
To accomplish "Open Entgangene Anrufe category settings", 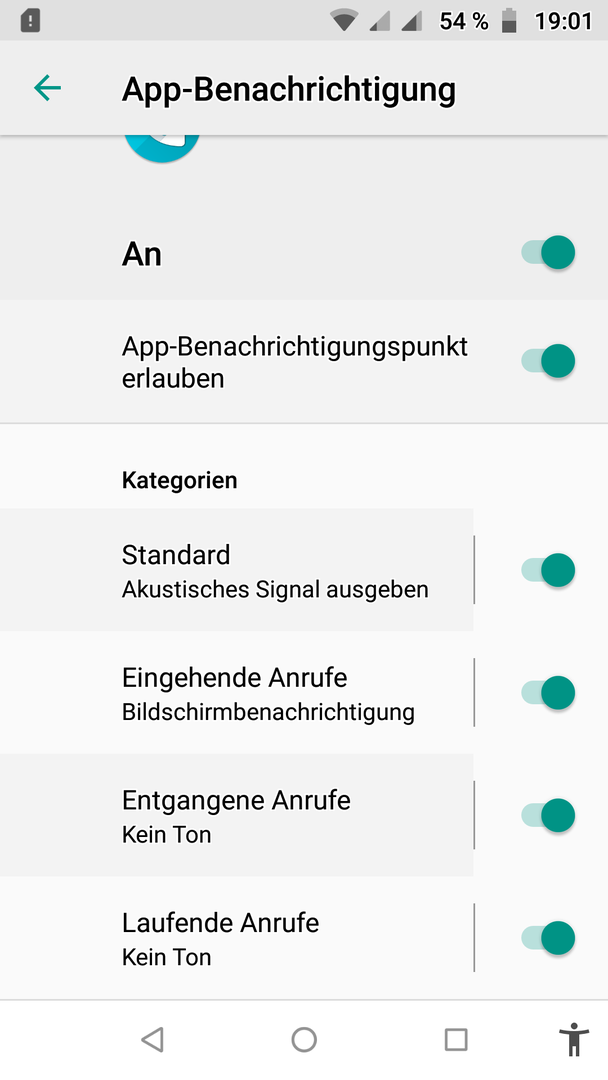I will click(x=236, y=815).
